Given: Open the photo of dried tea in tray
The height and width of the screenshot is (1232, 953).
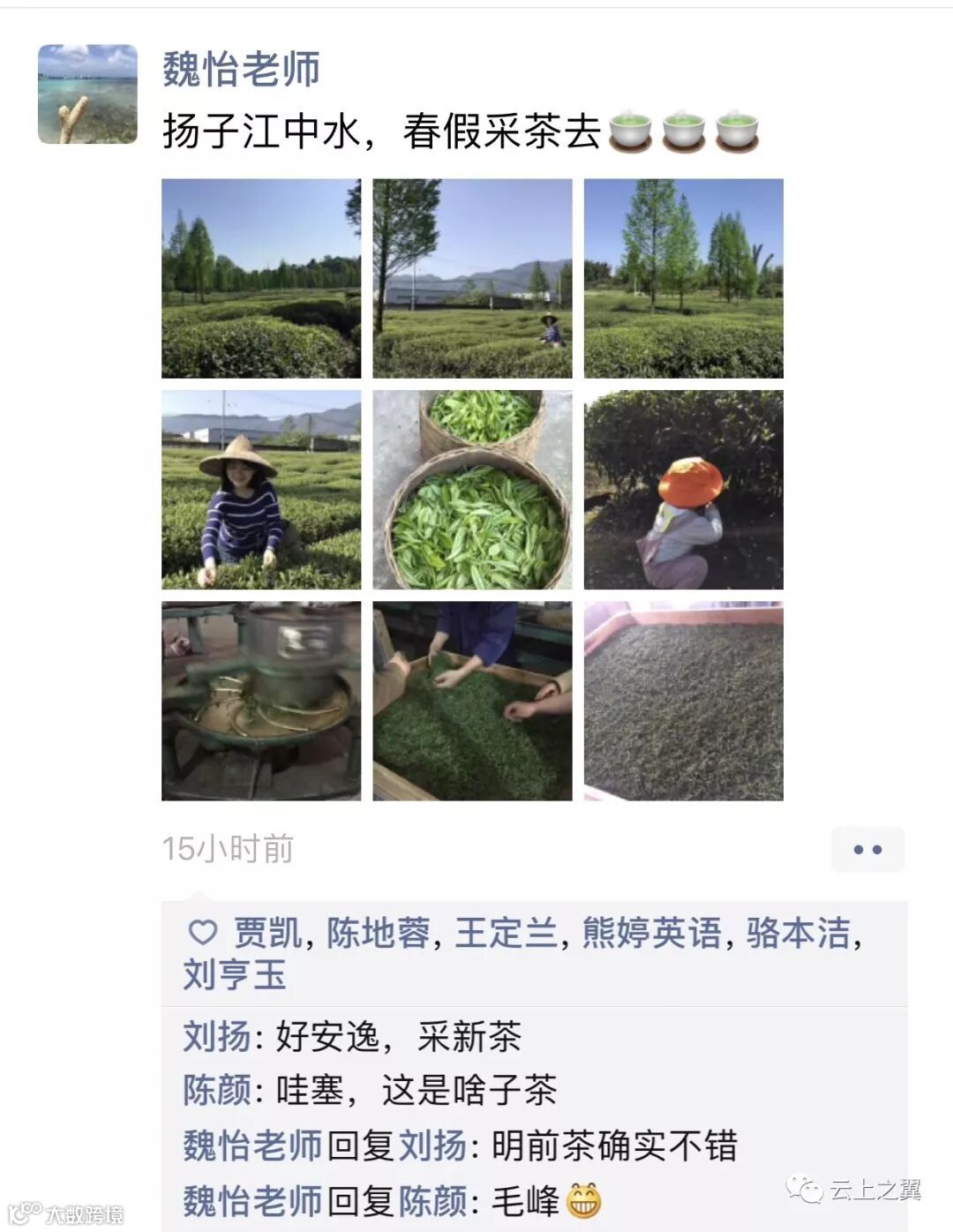Looking at the screenshot, I should click(x=684, y=702).
